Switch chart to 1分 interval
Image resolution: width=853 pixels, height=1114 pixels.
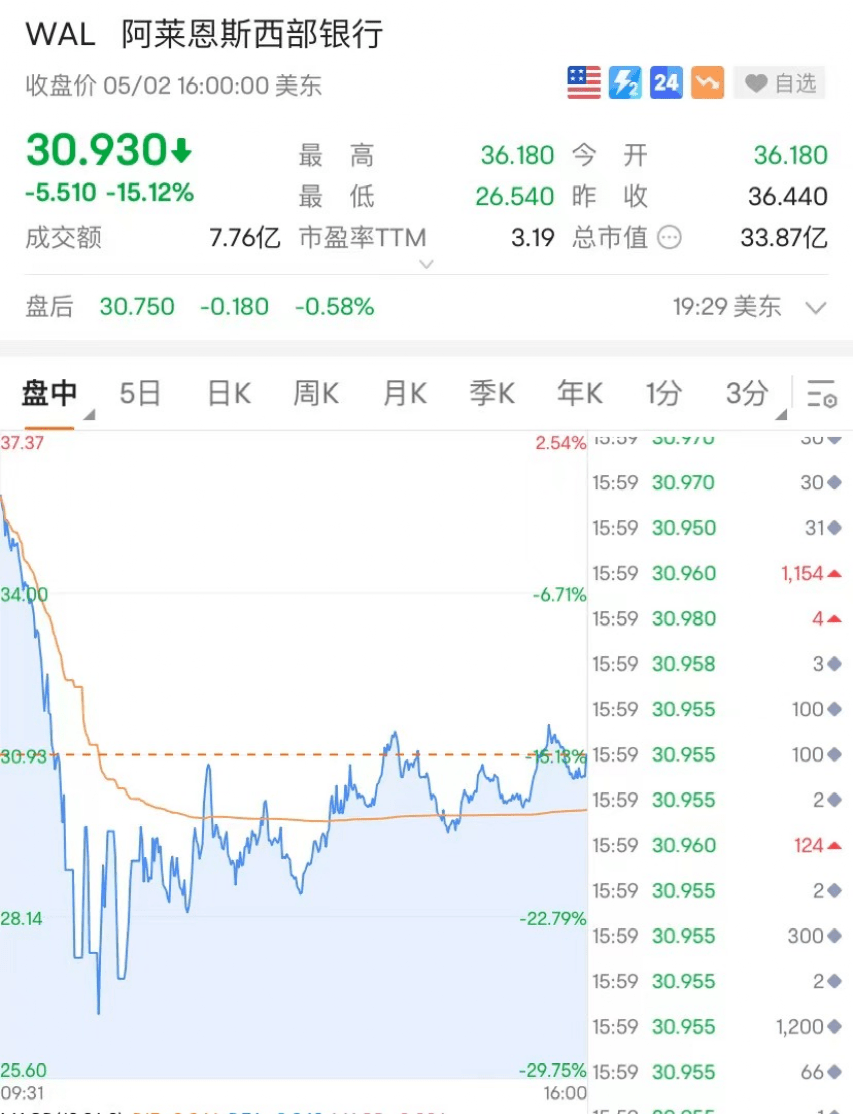[x=662, y=394]
